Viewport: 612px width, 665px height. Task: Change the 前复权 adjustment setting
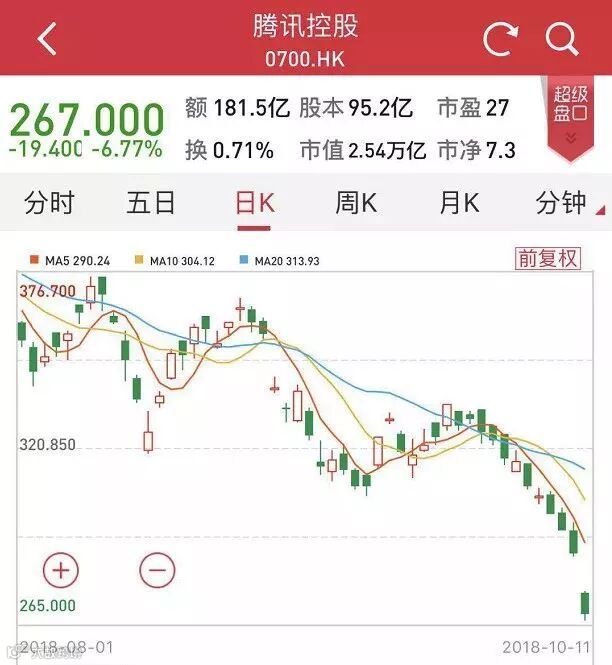coord(547,259)
